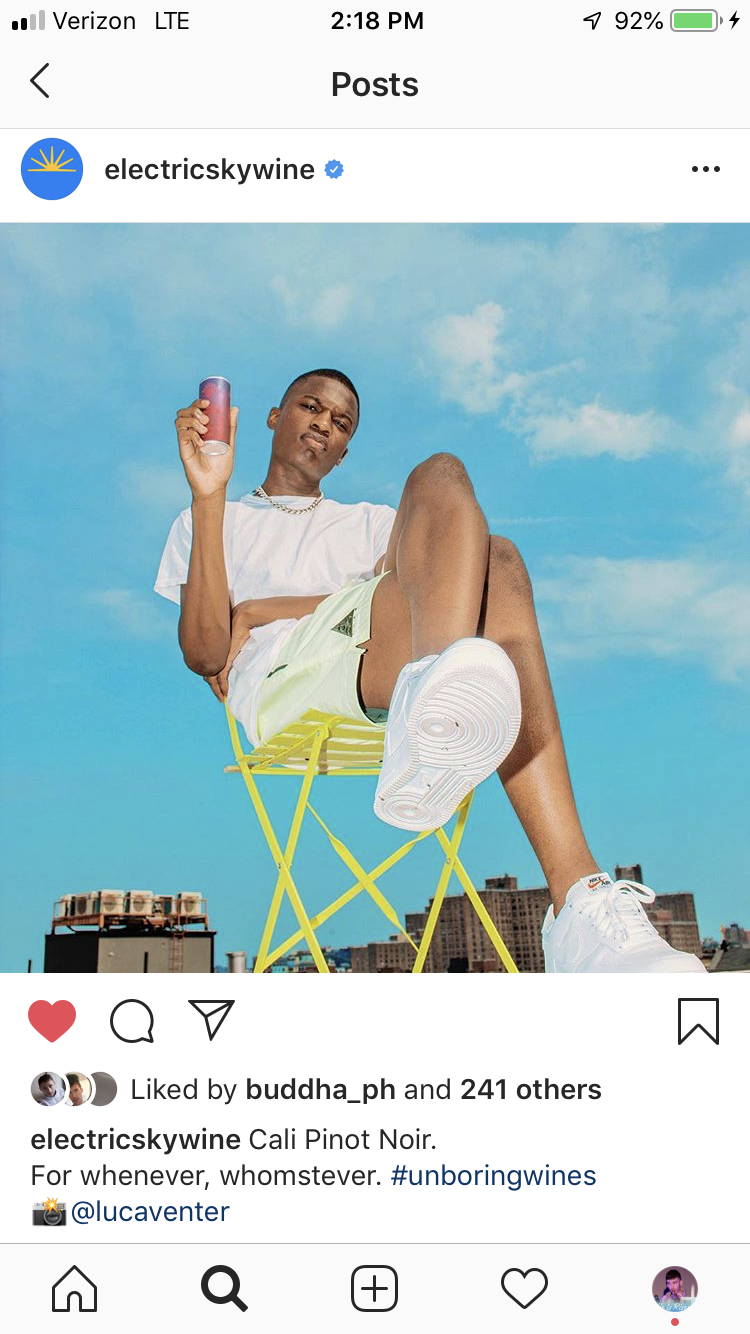This screenshot has height=1334, width=750.
Task: Open comments with speech bubble icon
Action: point(132,1021)
